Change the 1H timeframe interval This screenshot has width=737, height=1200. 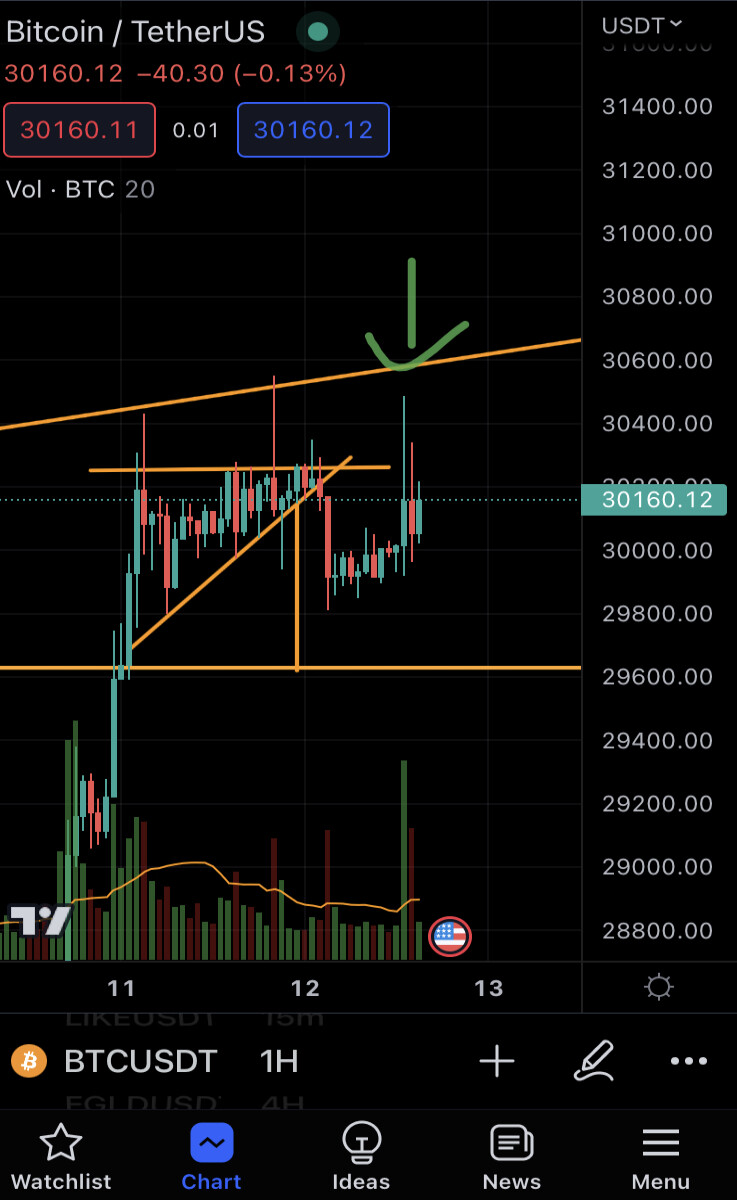pyautogui.click(x=279, y=1061)
